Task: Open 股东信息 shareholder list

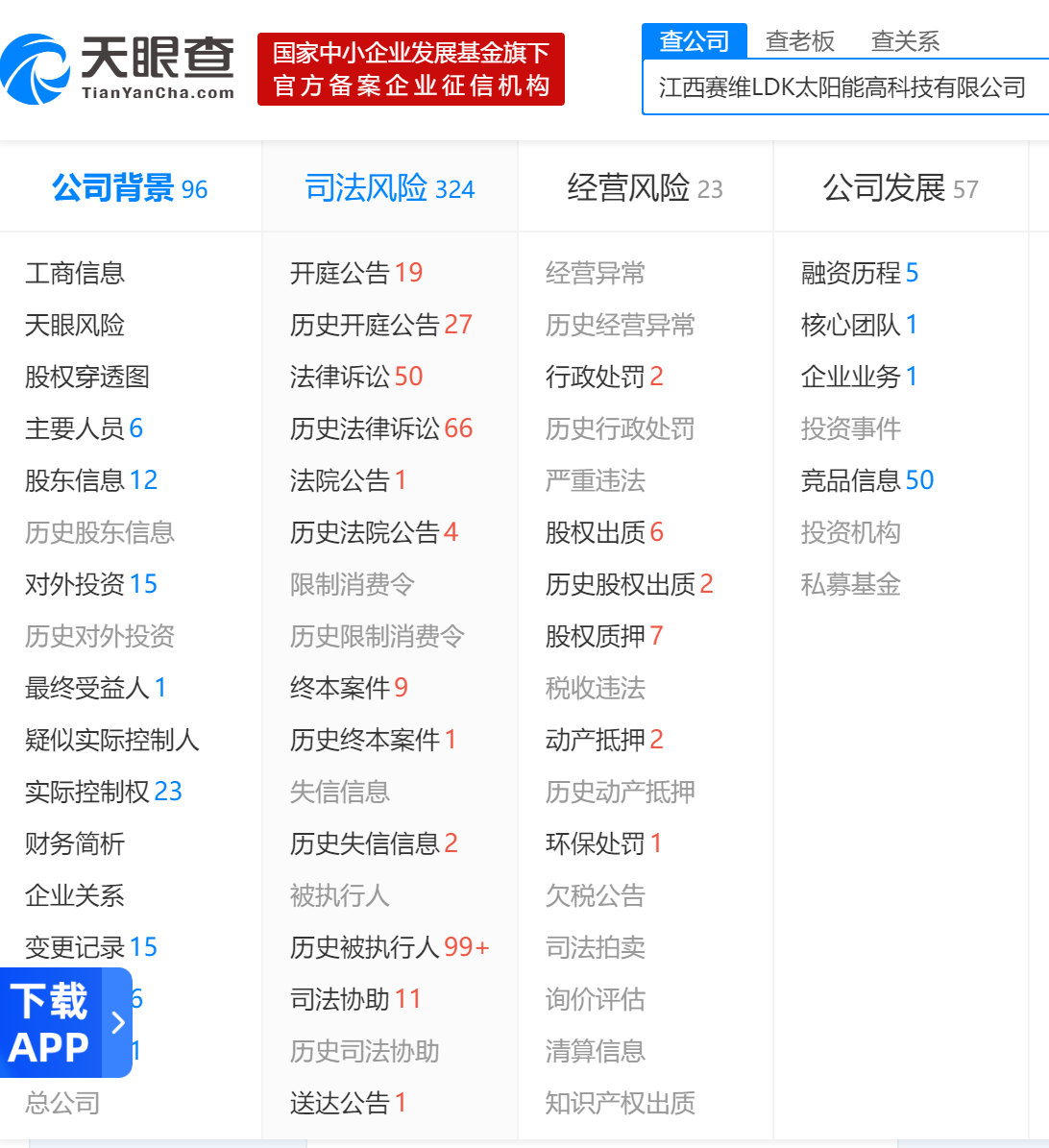Action: coord(91,481)
